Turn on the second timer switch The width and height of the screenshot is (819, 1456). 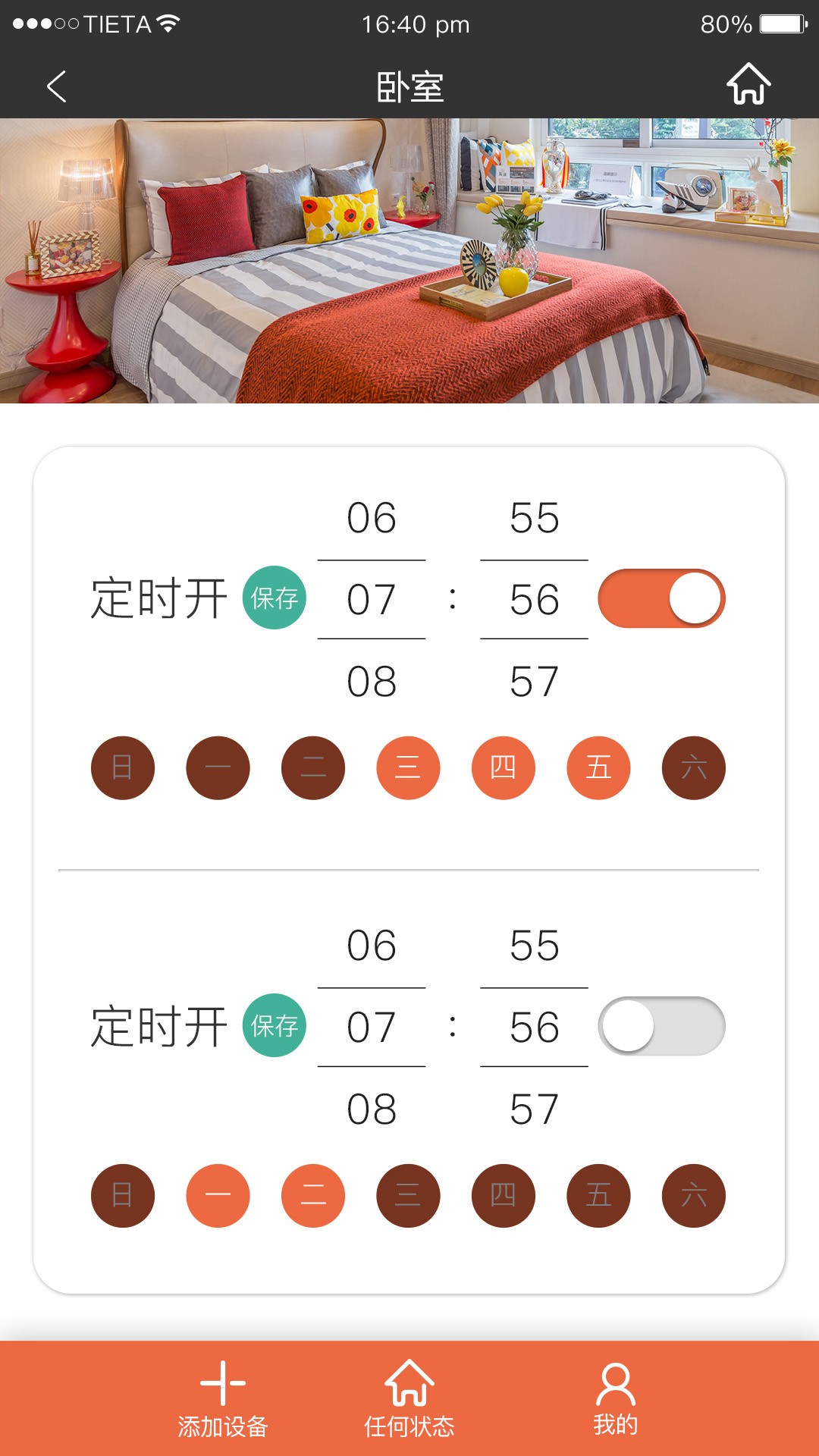[x=661, y=1026]
